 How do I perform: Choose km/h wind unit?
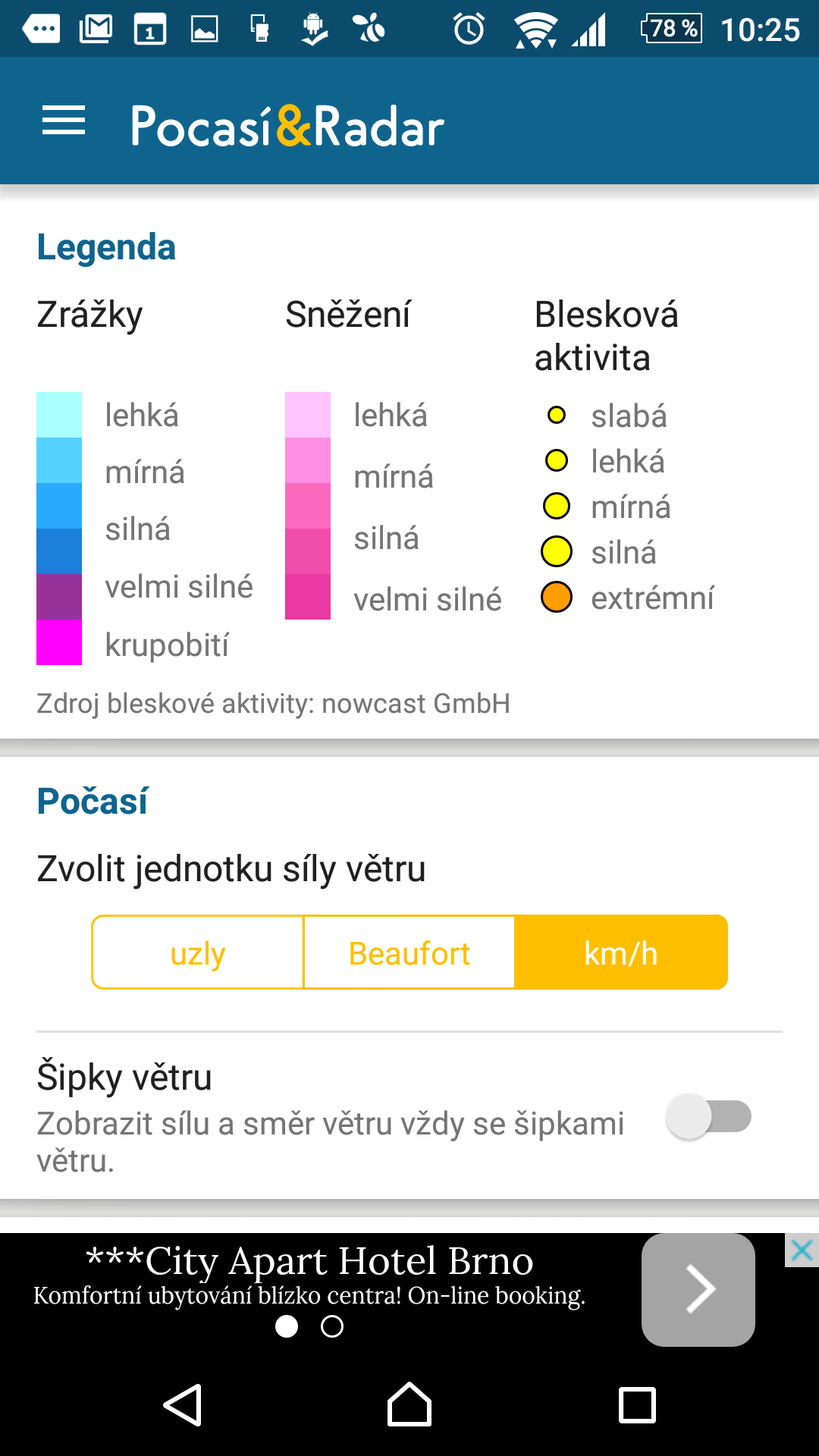pyautogui.click(x=621, y=952)
